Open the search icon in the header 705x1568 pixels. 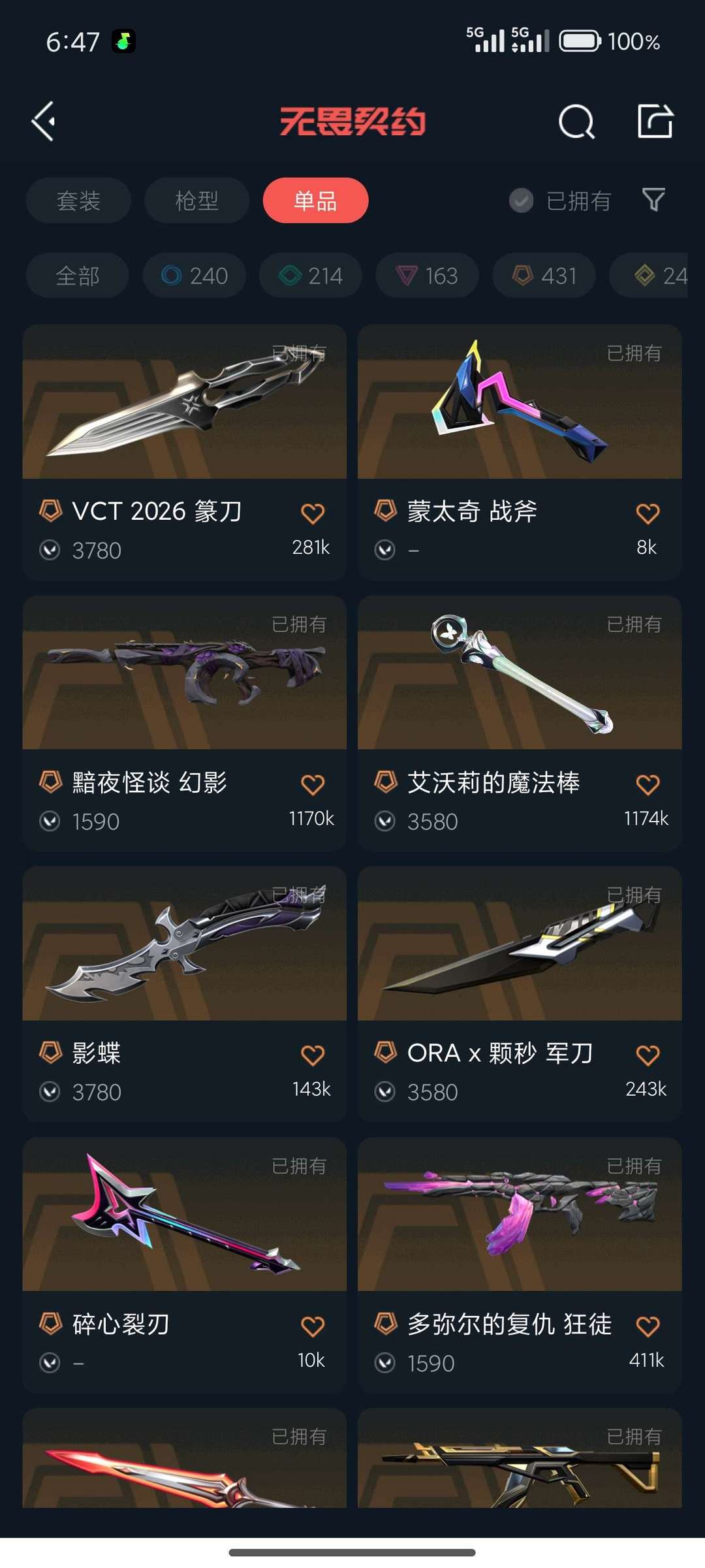coord(576,121)
